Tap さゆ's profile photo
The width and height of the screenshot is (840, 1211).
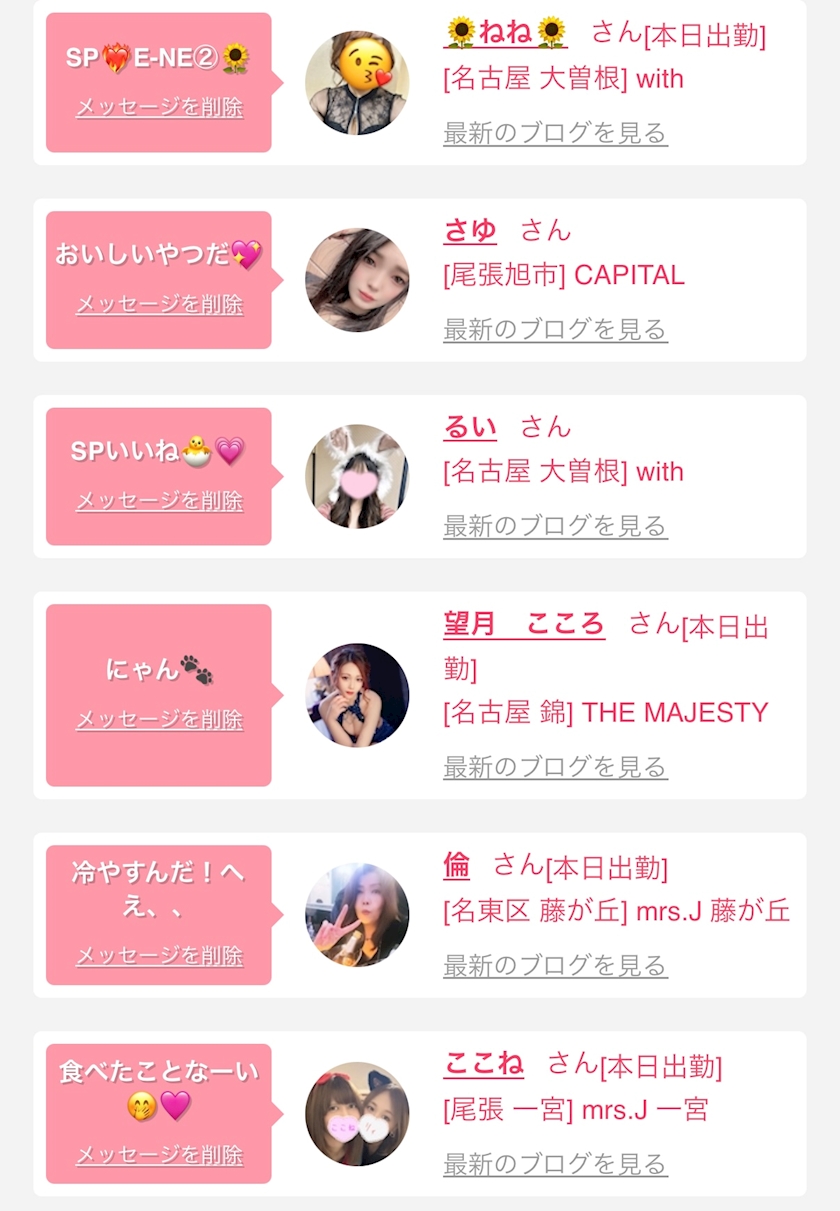click(x=357, y=280)
